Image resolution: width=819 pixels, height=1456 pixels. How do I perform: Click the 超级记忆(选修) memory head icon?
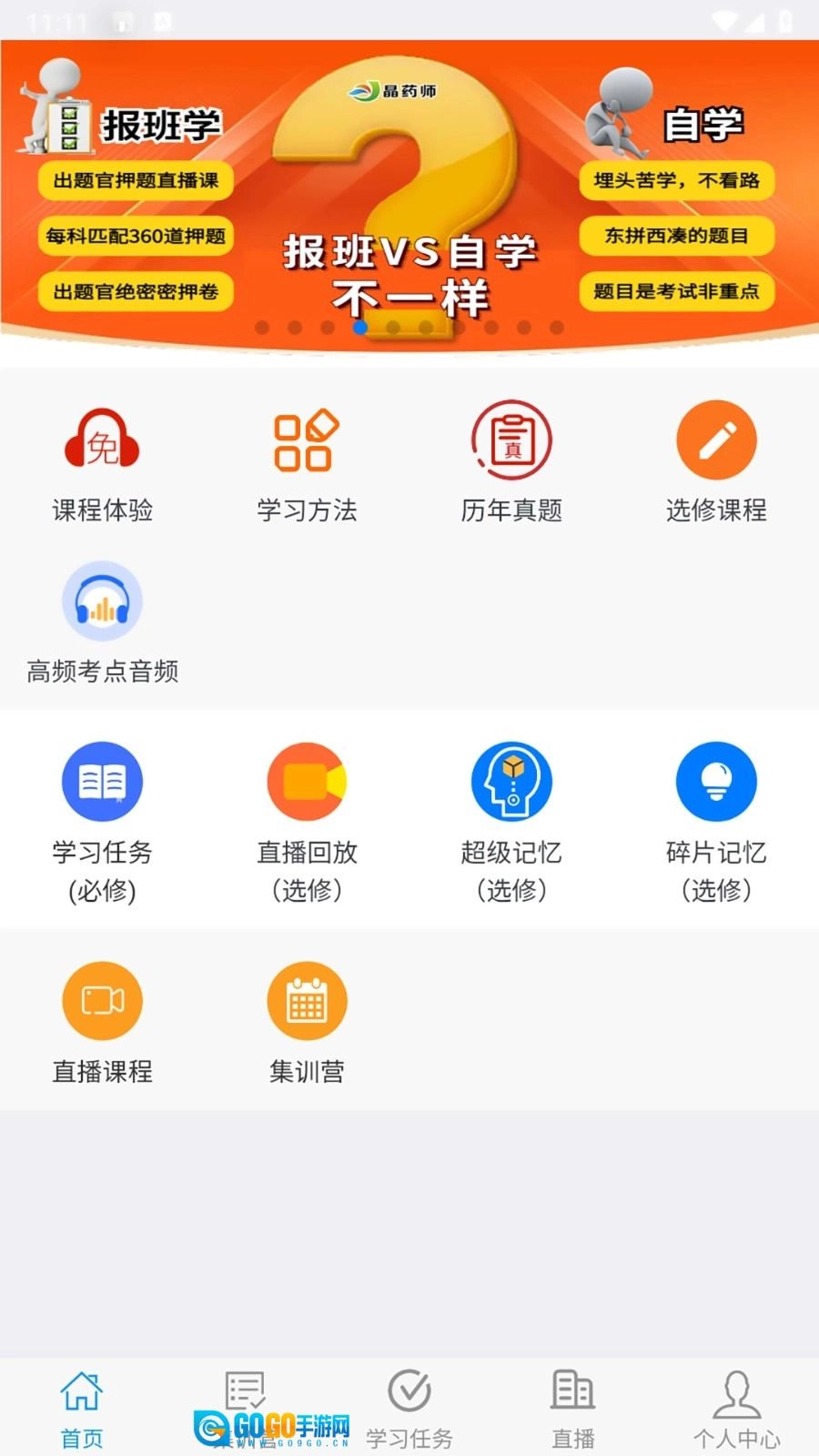[511, 783]
